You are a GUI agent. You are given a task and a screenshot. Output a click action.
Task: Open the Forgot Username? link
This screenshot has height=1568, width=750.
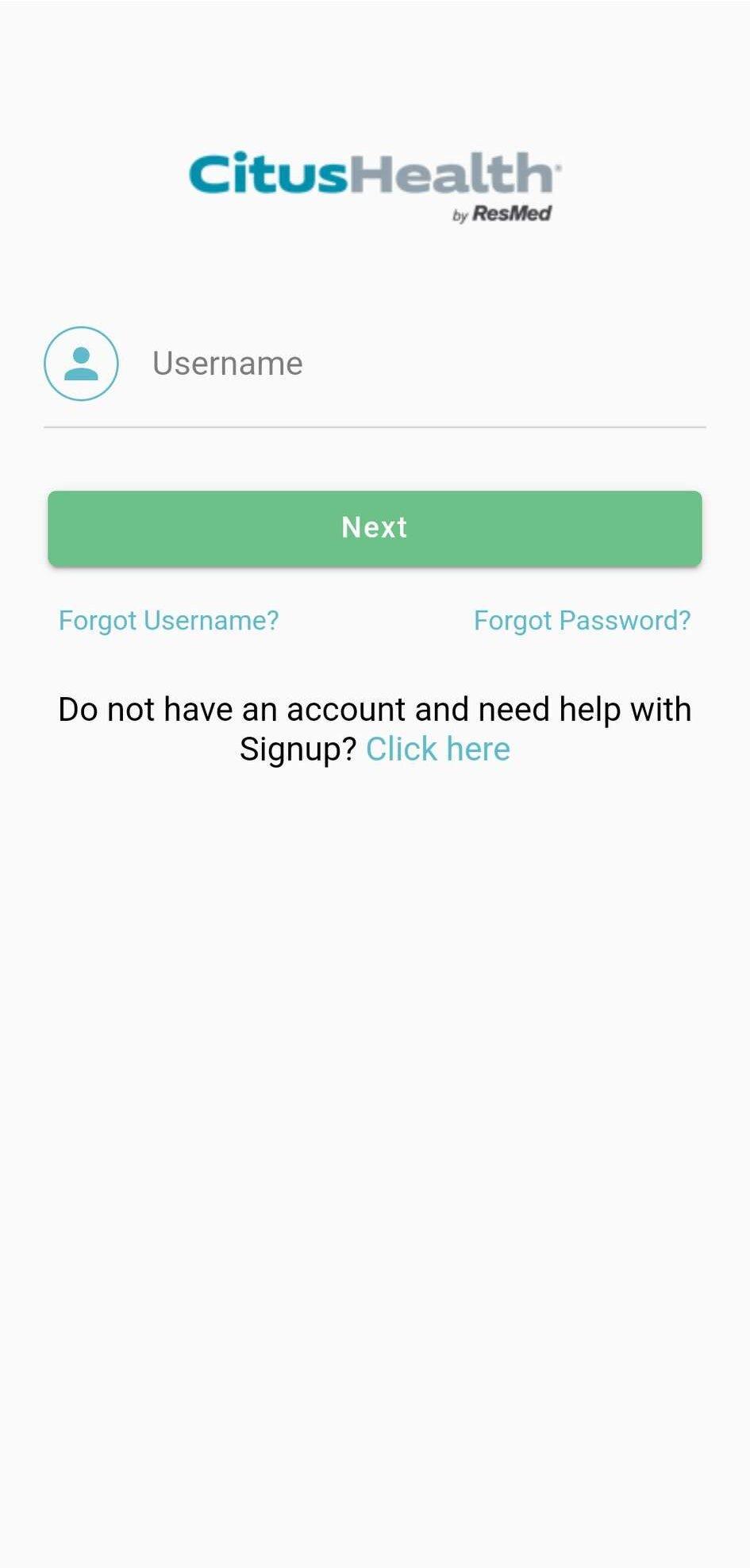pos(169,620)
